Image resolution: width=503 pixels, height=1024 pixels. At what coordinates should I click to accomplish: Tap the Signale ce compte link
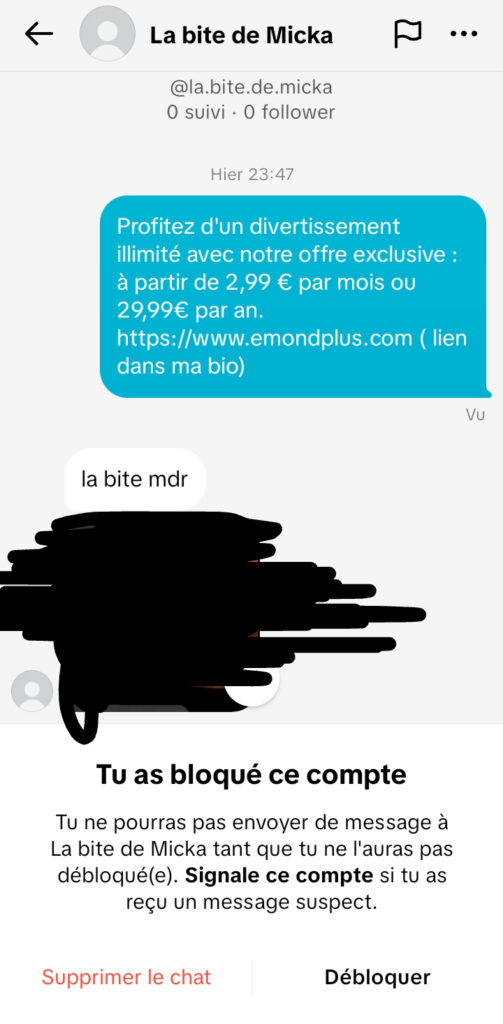pyautogui.click(x=279, y=875)
